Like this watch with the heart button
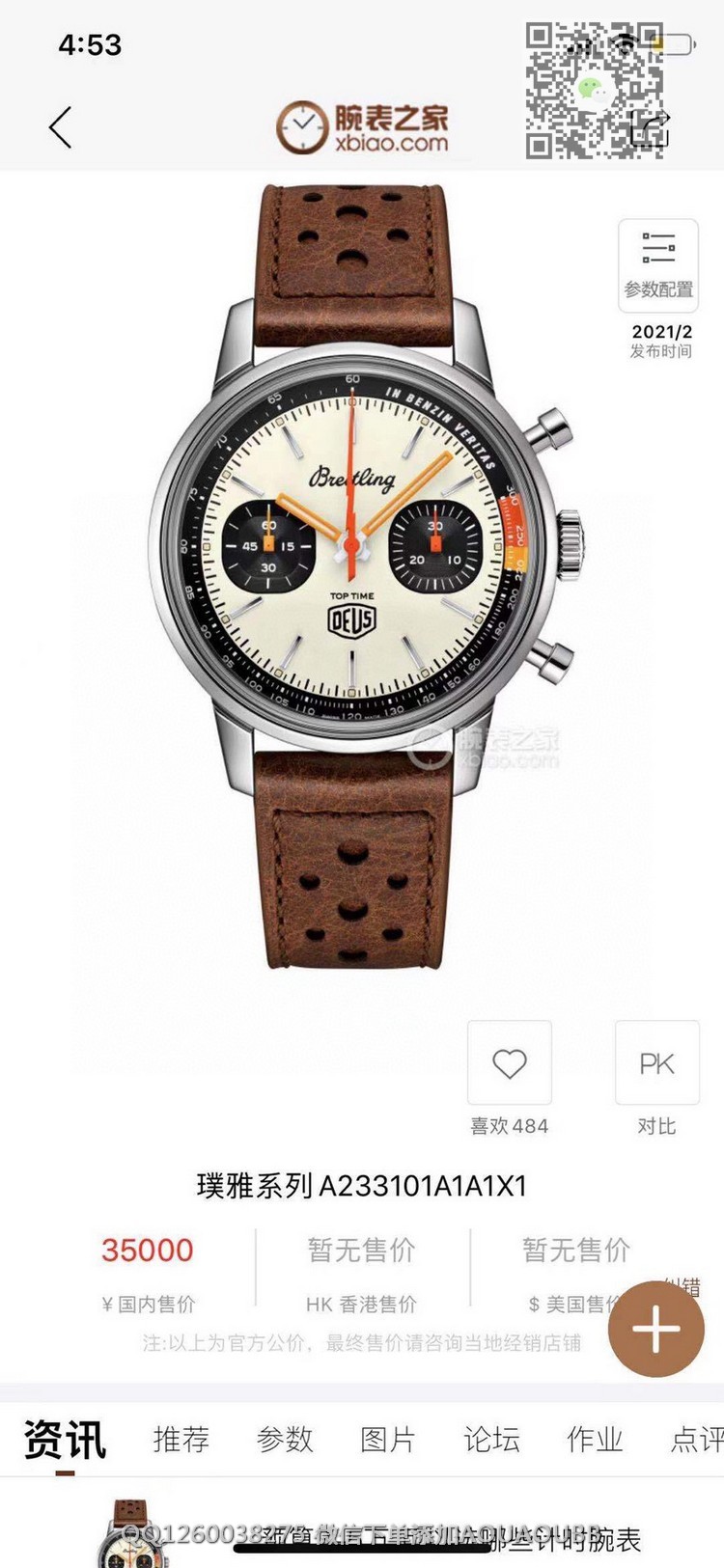Viewport: 724px width, 1568px height. pos(510,1063)
